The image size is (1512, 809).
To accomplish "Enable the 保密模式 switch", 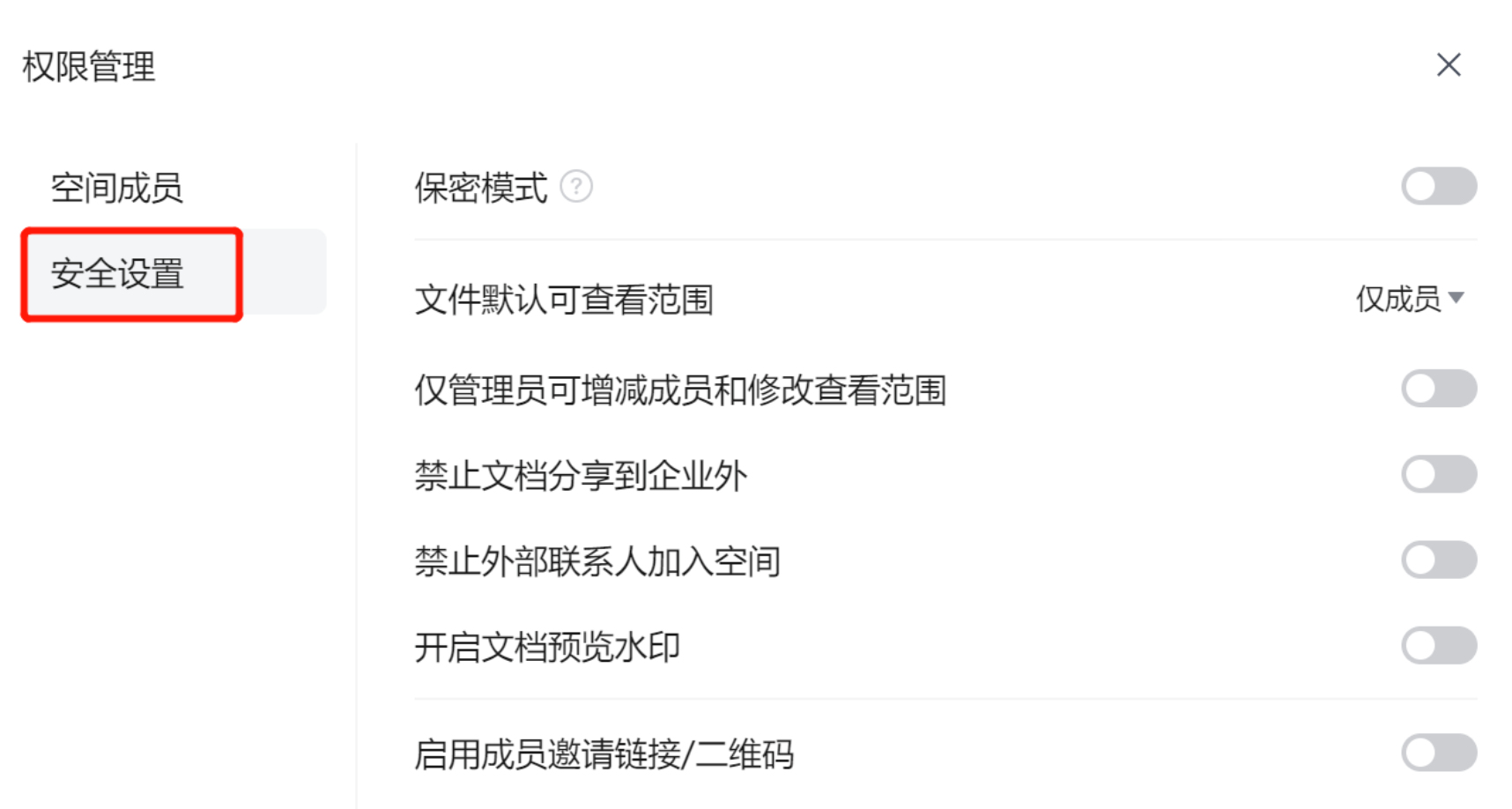I will [x=1438, y=187].
